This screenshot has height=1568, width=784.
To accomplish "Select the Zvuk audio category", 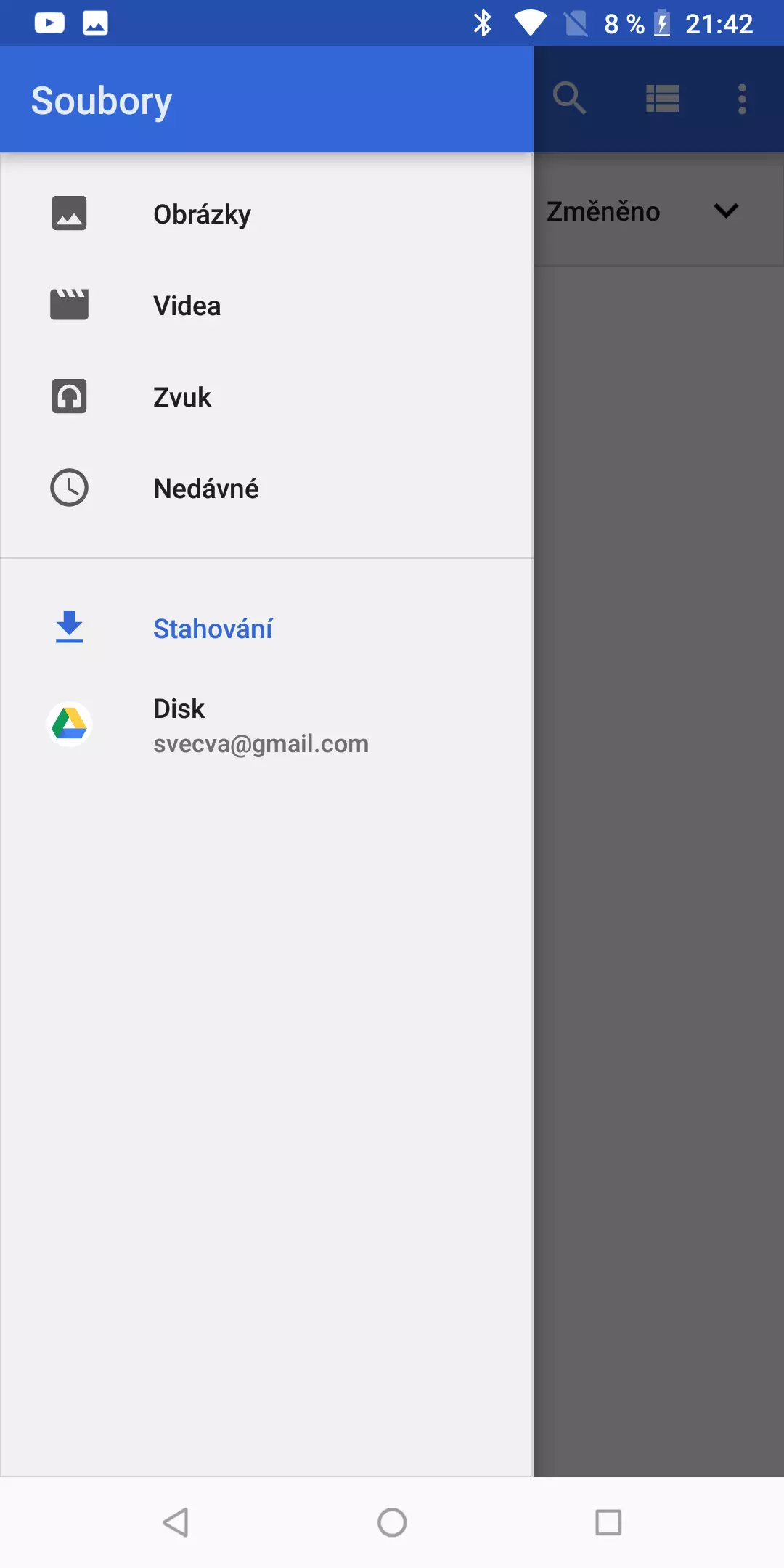I will [266, 397].
